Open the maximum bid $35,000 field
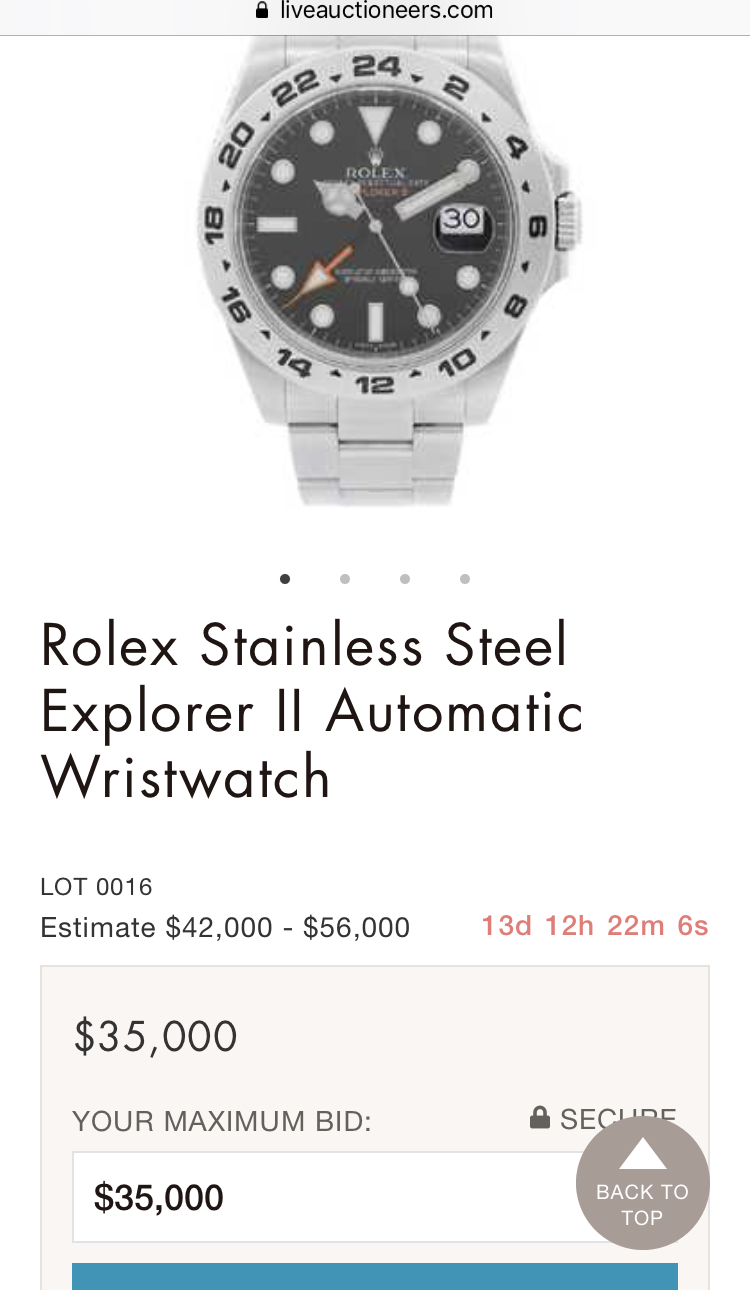 pyautogui.click(x=320, y=1197)
